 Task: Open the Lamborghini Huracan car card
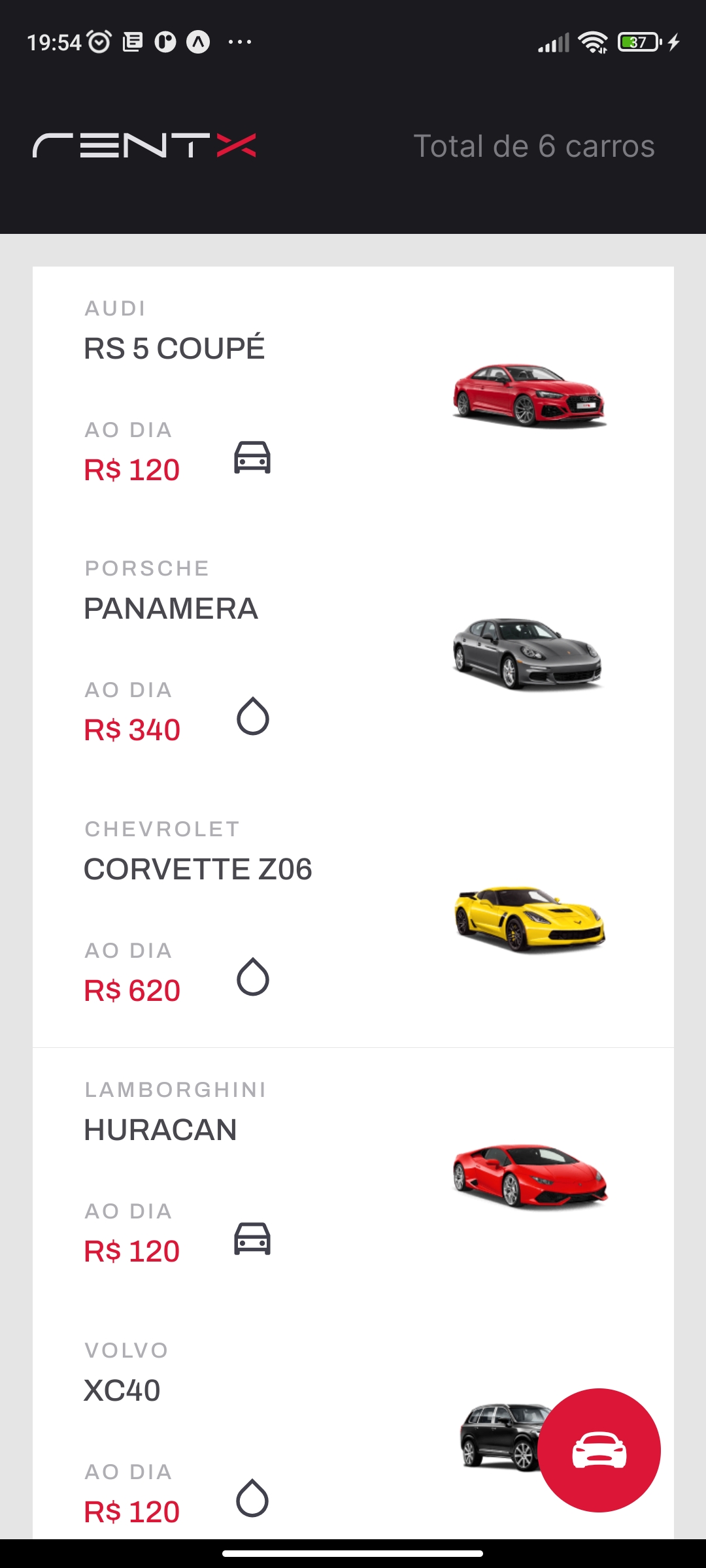click(353, 1176)
